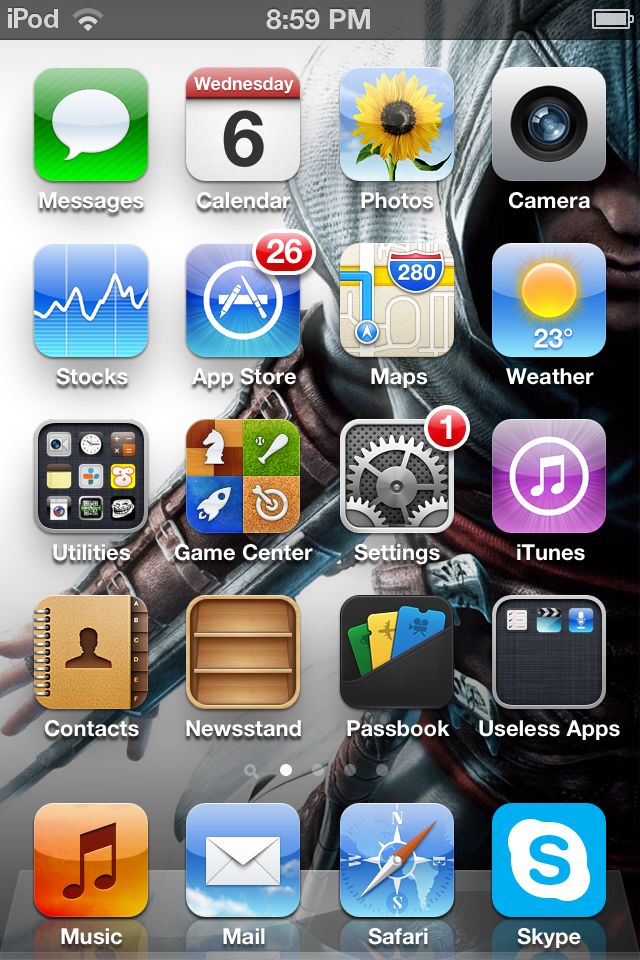640x960 pixels.
Task: Open the Messages app
Action: pyautogui.click(x=91, y=125)
